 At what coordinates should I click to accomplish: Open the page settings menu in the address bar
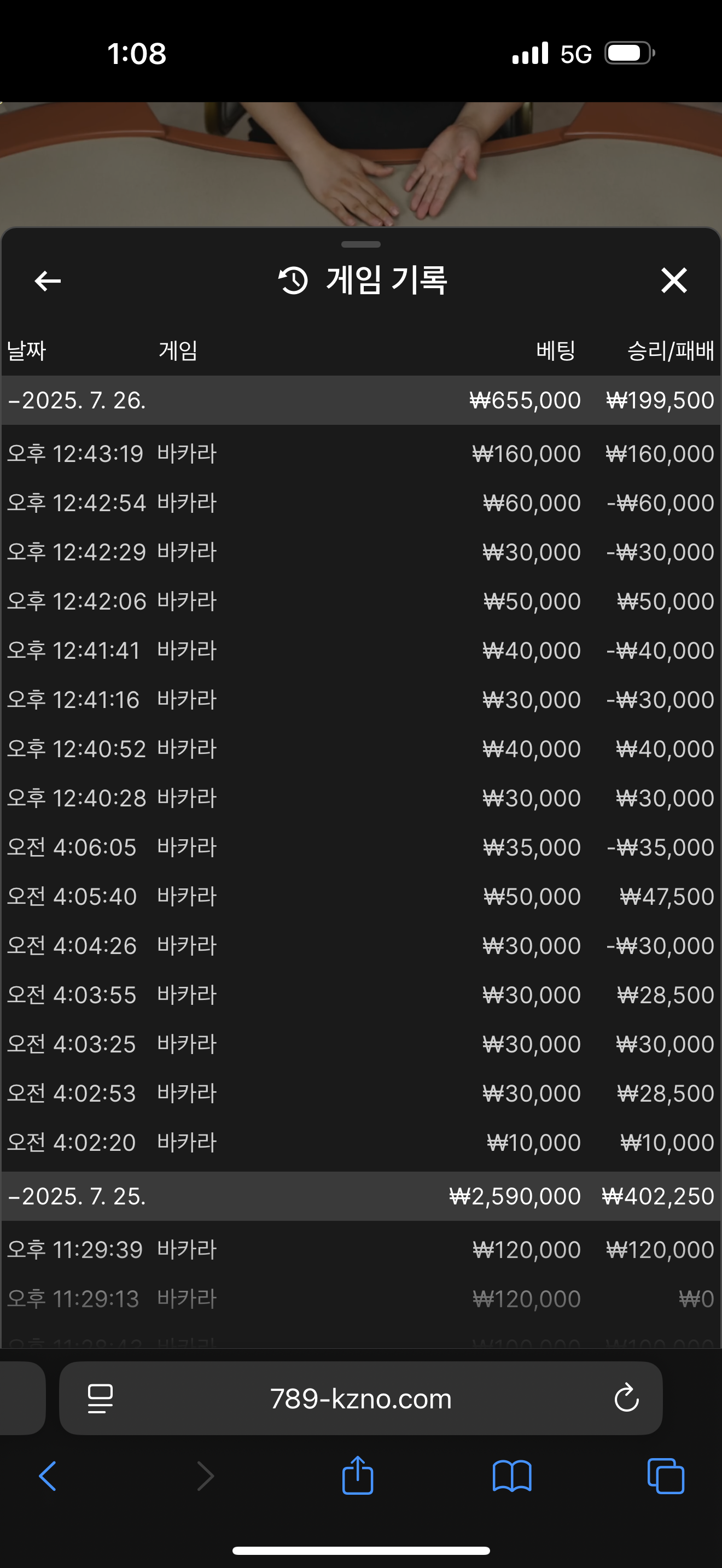tap(101, 1398)
